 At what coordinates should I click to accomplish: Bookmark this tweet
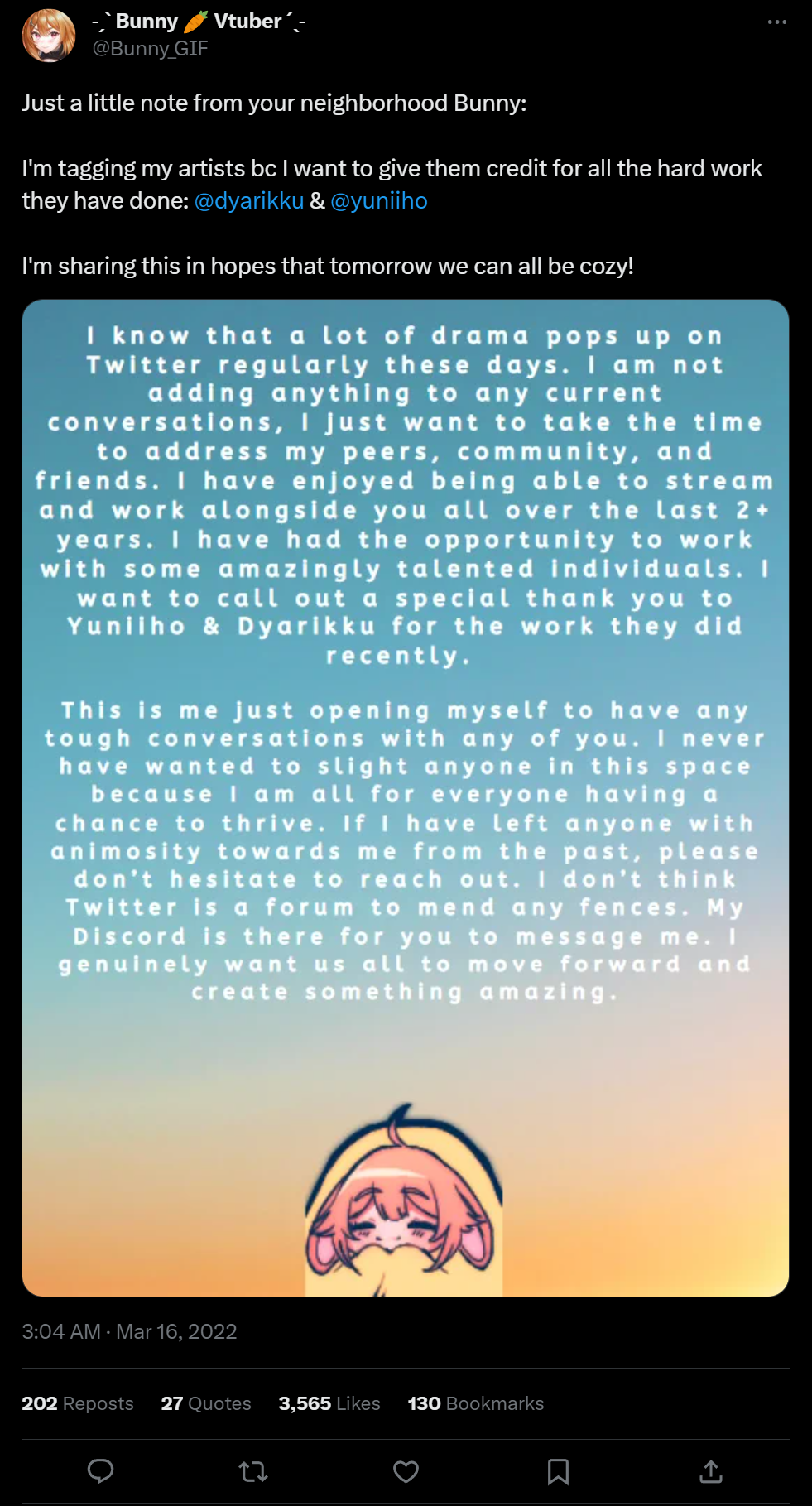point(558,1471)
